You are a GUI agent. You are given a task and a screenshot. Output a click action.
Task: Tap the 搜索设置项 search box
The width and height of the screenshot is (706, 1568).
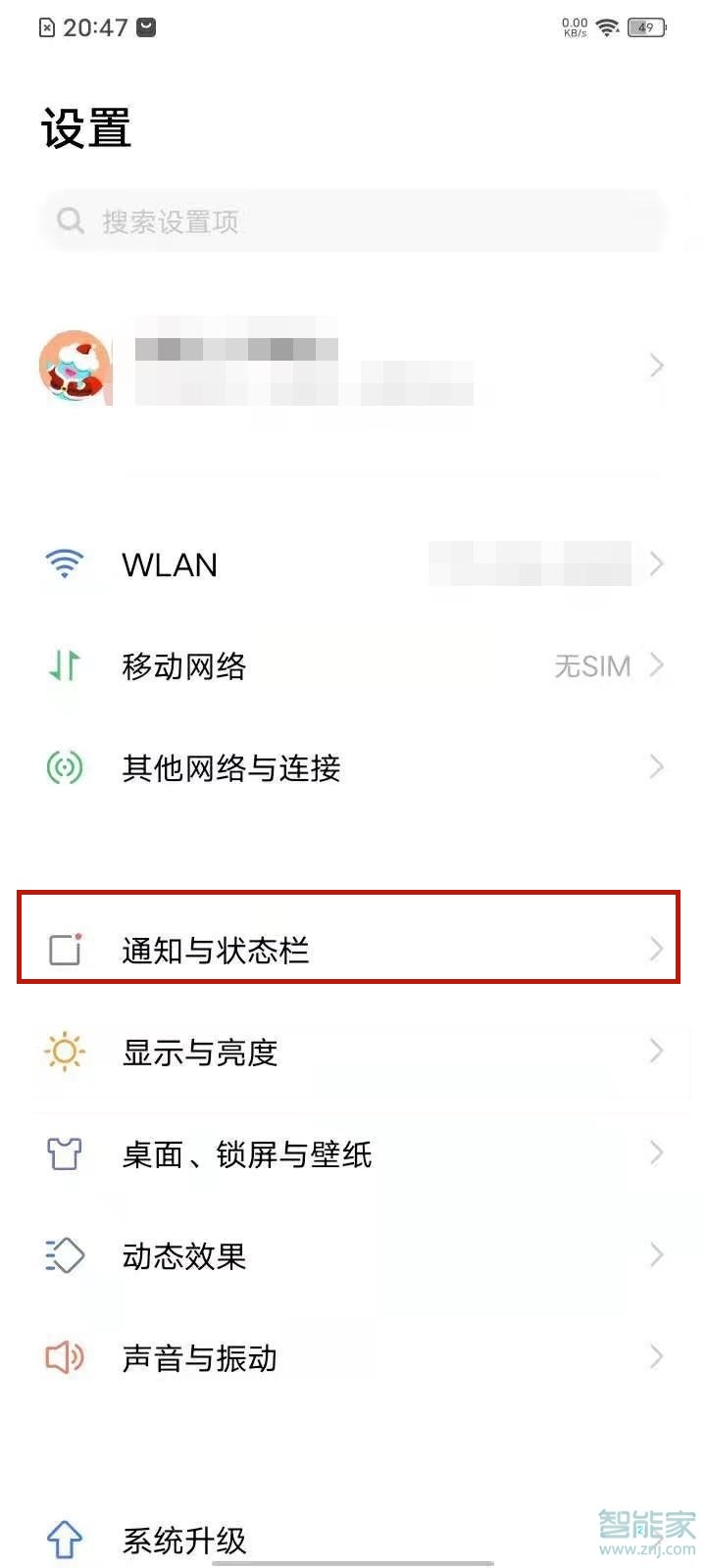pyautogui.click(x=353, y=221)
